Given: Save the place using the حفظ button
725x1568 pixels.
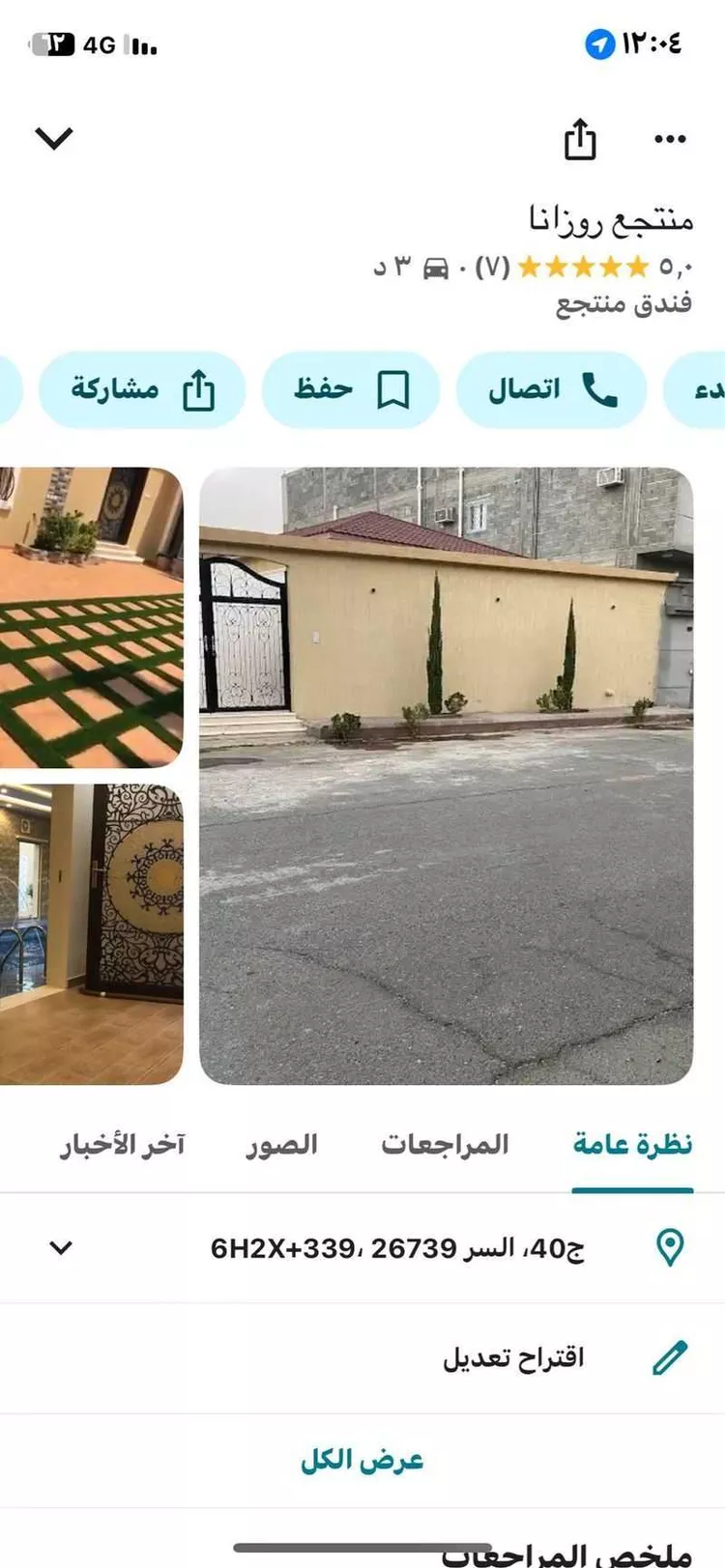Looking at the screenshot, I should tap(350, 388).
